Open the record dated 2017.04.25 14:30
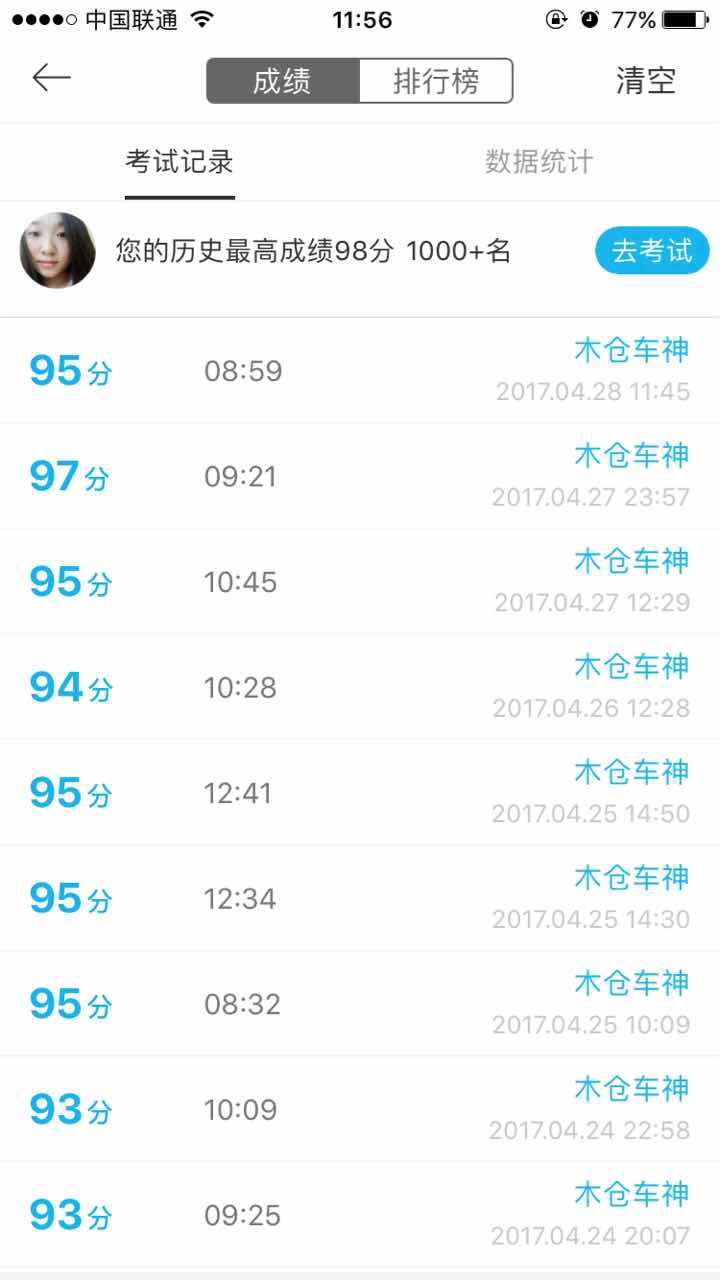The image size is (720, 1280). (360, 898)
